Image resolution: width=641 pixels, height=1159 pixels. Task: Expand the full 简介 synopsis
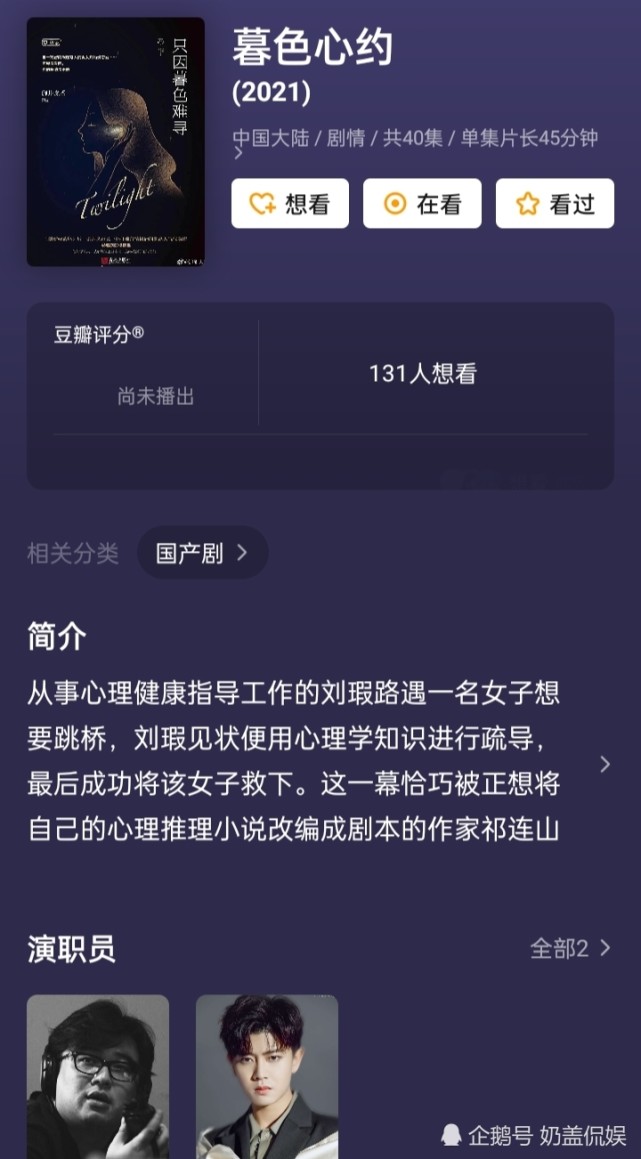(x=604, y=764)
